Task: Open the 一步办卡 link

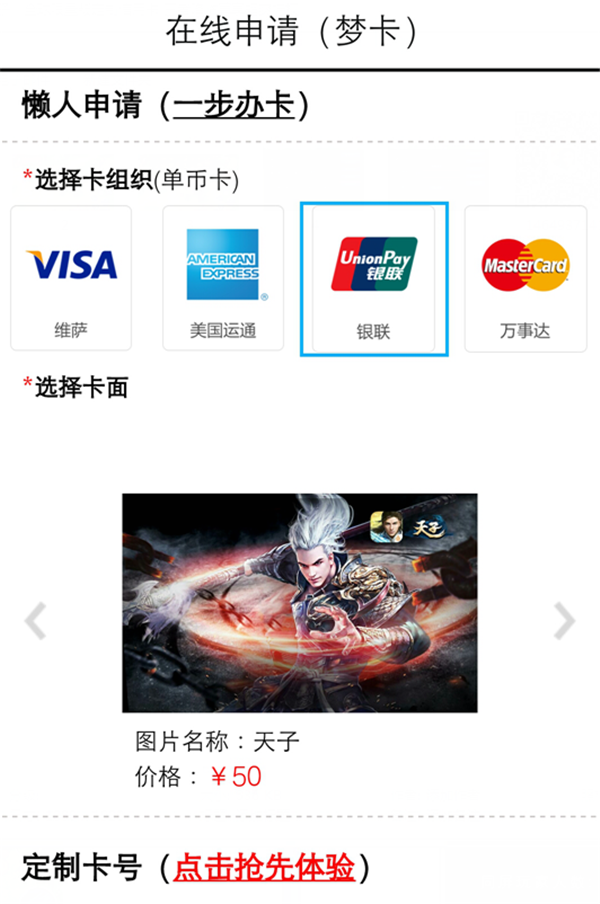Action: [x=234, y=105]
